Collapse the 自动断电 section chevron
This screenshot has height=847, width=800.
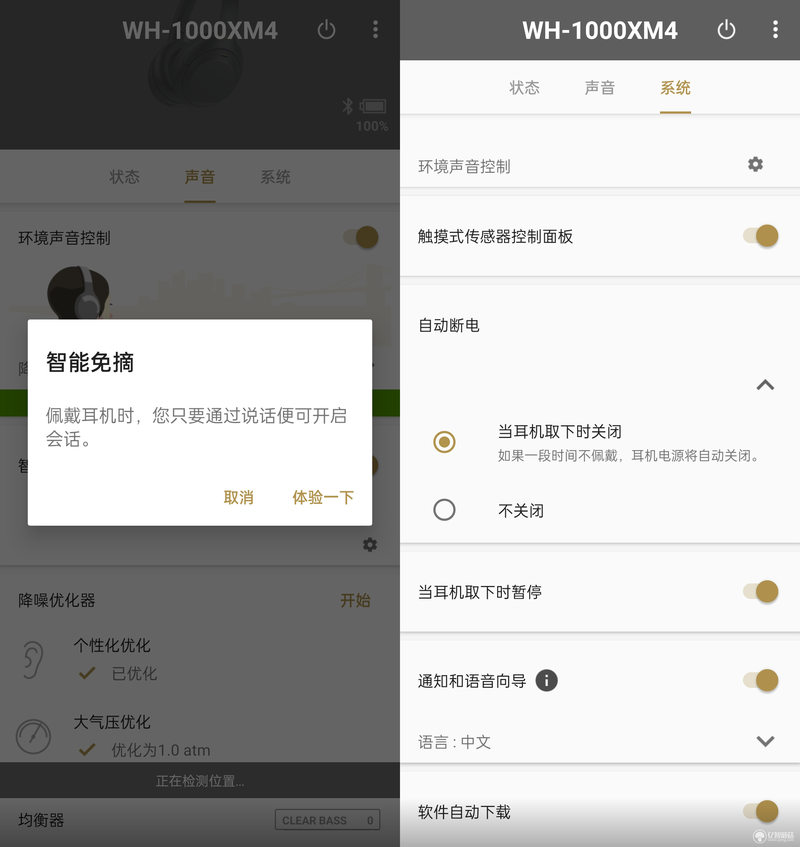(x=765, y=385)
